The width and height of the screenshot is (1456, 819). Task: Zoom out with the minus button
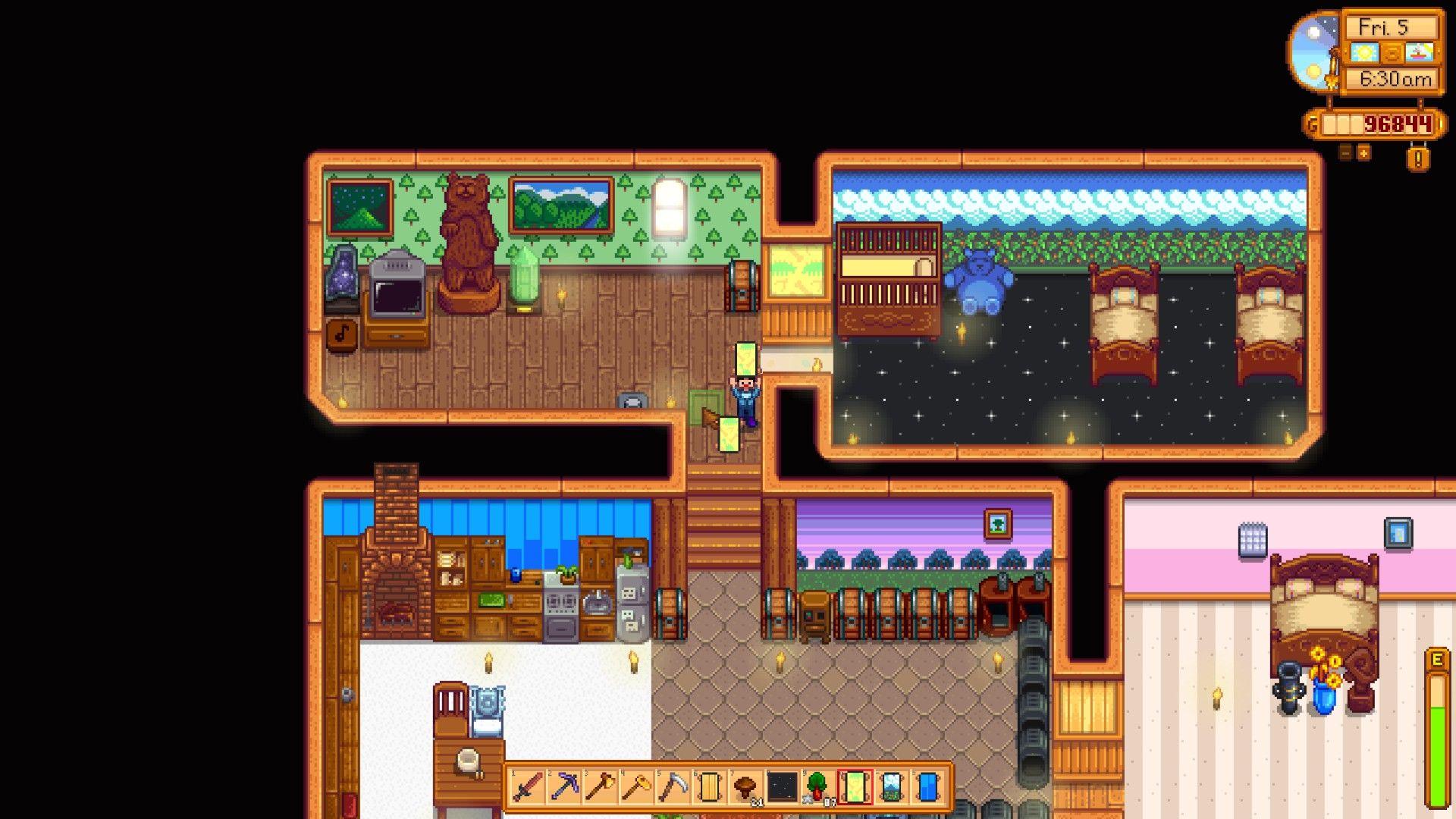[1345, 153]
